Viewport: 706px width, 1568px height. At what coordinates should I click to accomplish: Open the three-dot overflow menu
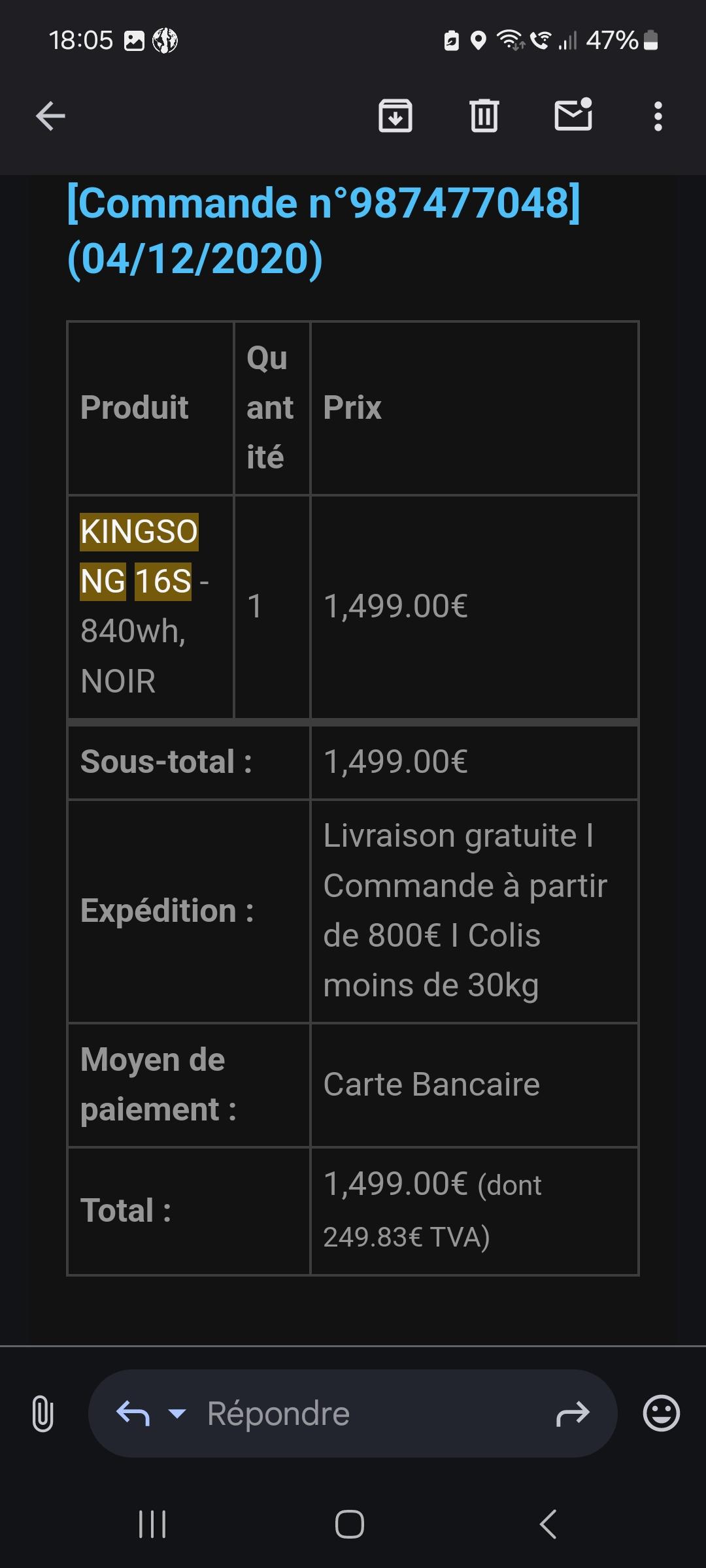(x=658, y=117)
